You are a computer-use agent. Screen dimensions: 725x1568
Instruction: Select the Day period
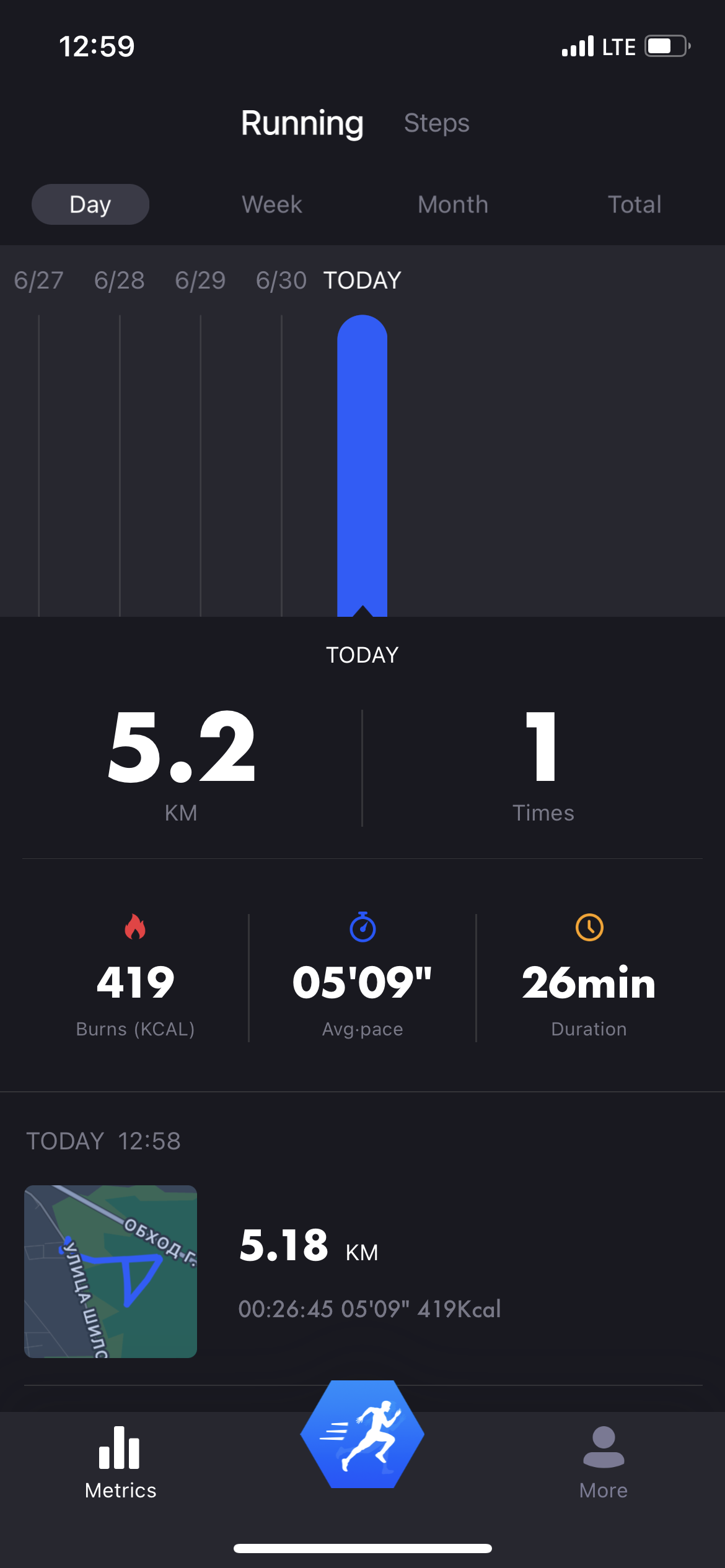pos(90,204)
